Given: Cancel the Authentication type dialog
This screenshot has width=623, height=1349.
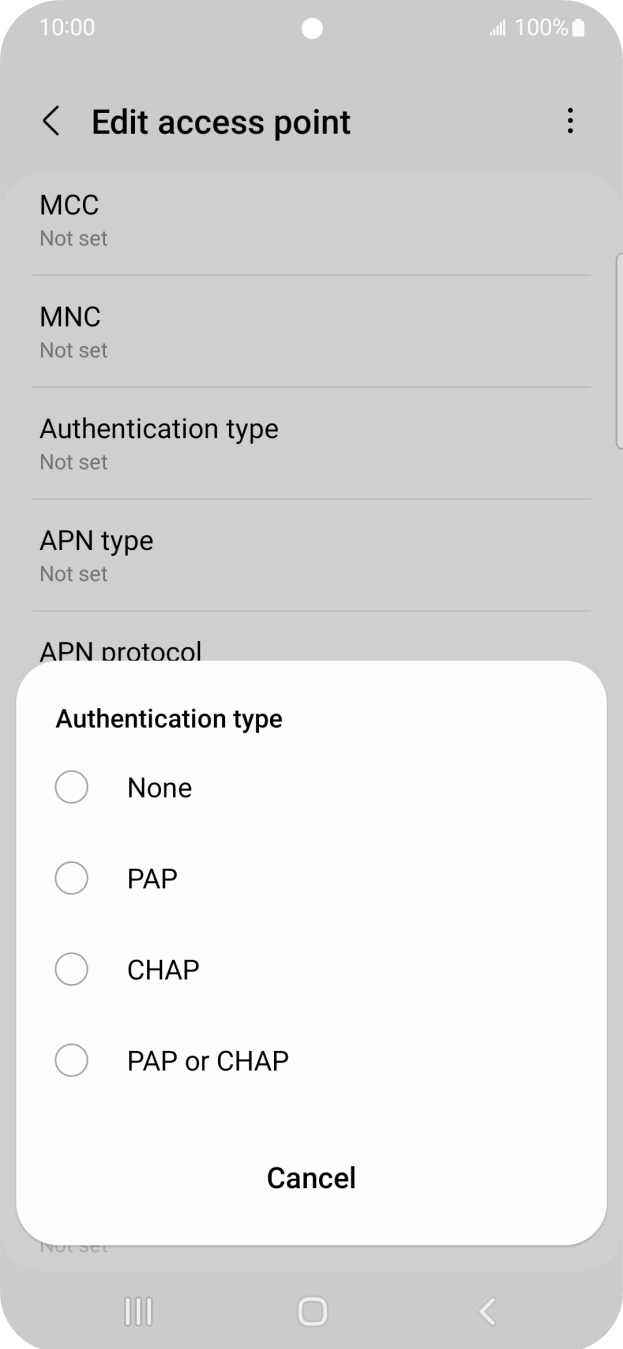Looking at the screenshot, I should pyautogui.click(x=311, y=1178).
